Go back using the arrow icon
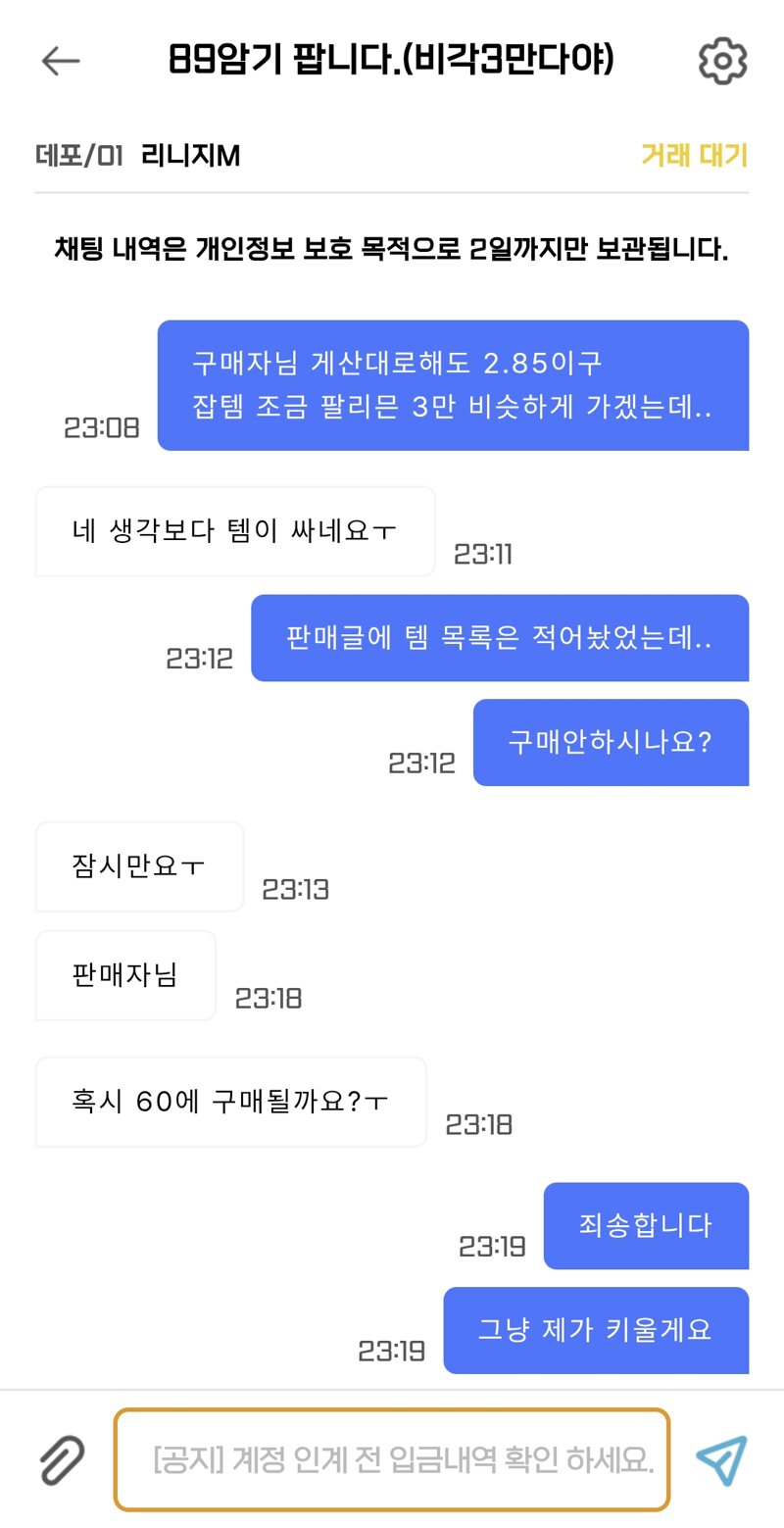 click(60, 61)
